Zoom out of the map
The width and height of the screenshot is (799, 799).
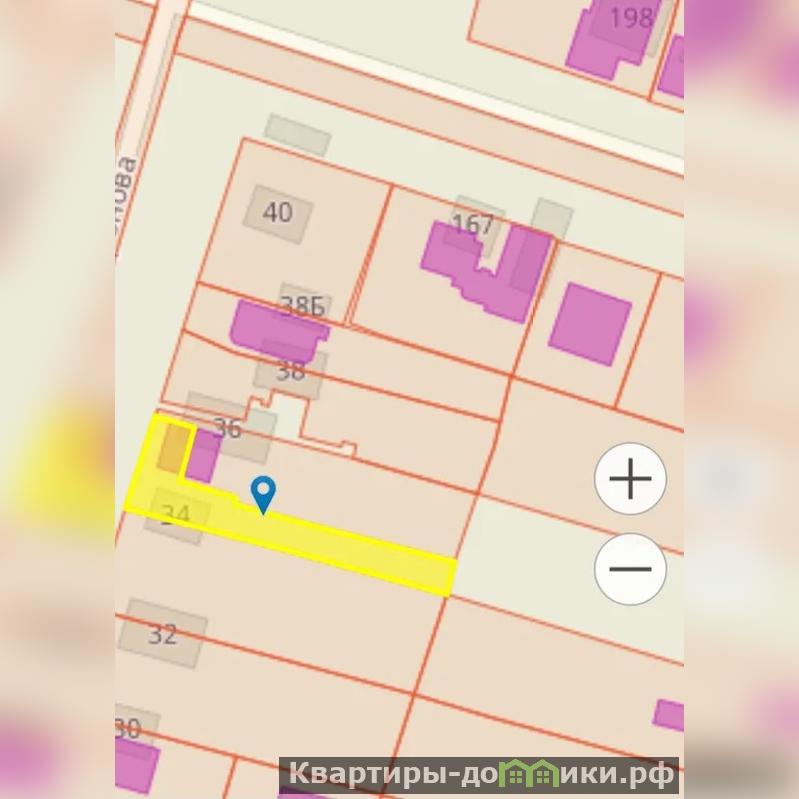click(x=630, y=569)
